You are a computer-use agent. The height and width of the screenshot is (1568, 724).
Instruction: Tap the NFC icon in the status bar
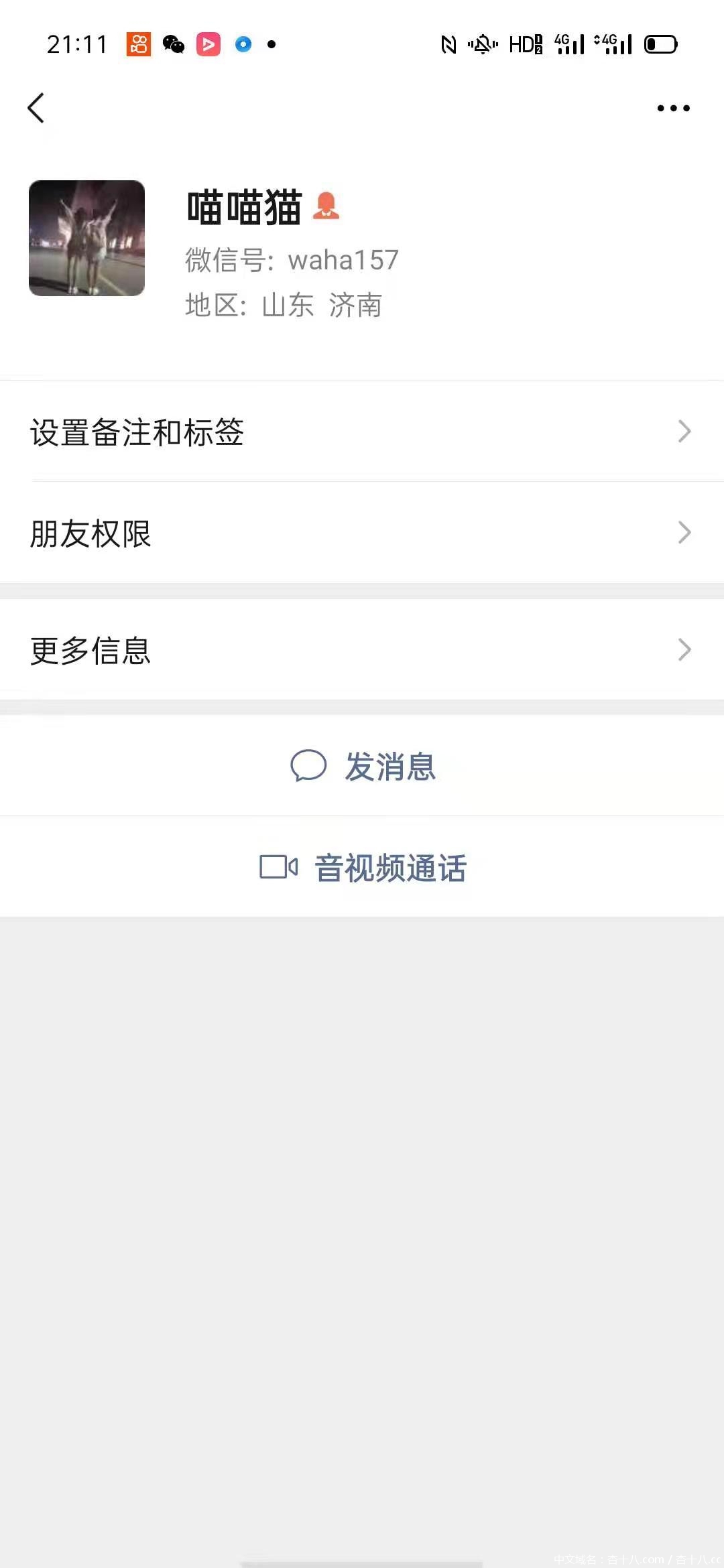(x=450, y=44)
